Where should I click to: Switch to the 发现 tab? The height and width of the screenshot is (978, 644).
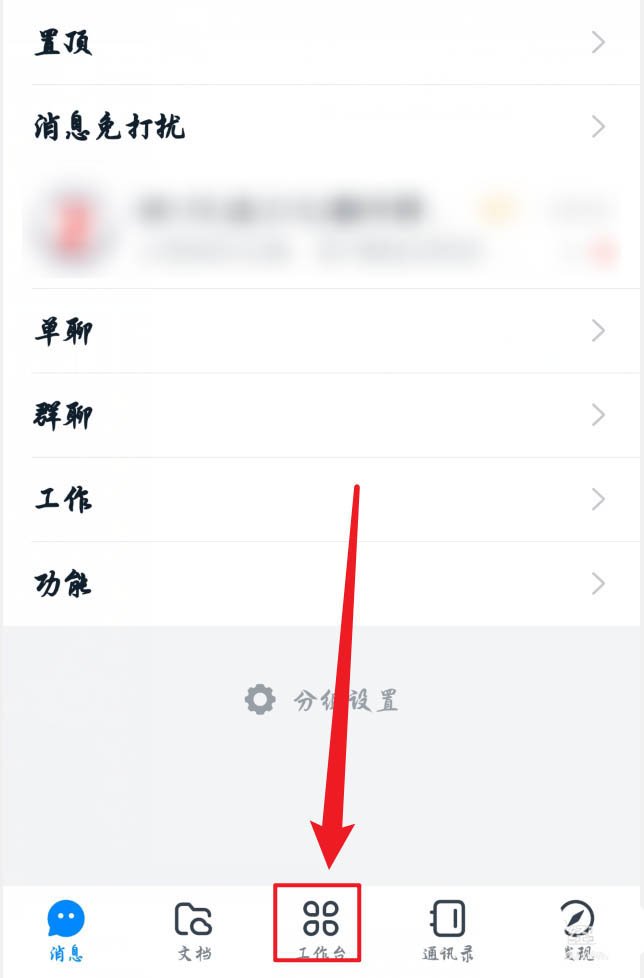coord(576,930)
